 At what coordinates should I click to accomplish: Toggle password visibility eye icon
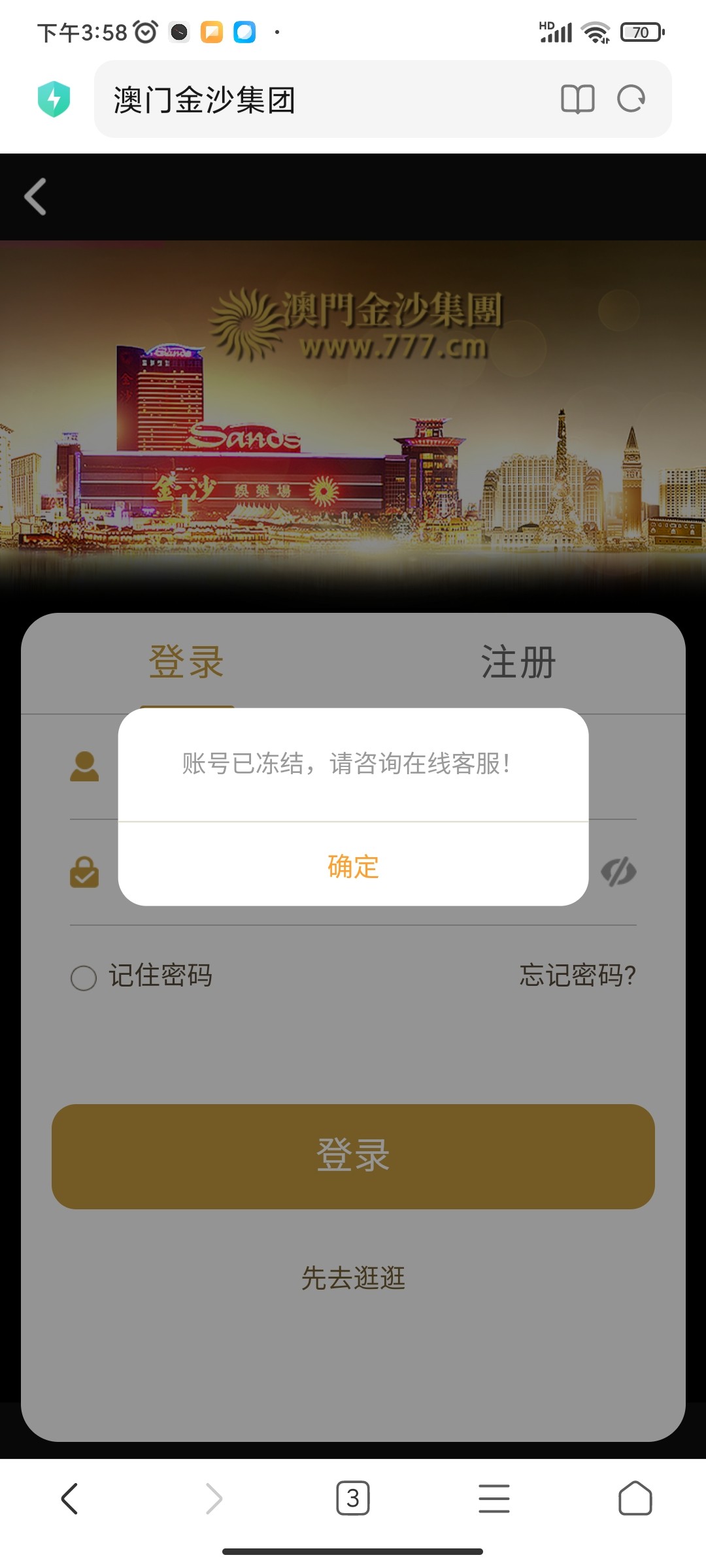pyautogui.click(x=618, y=872)
